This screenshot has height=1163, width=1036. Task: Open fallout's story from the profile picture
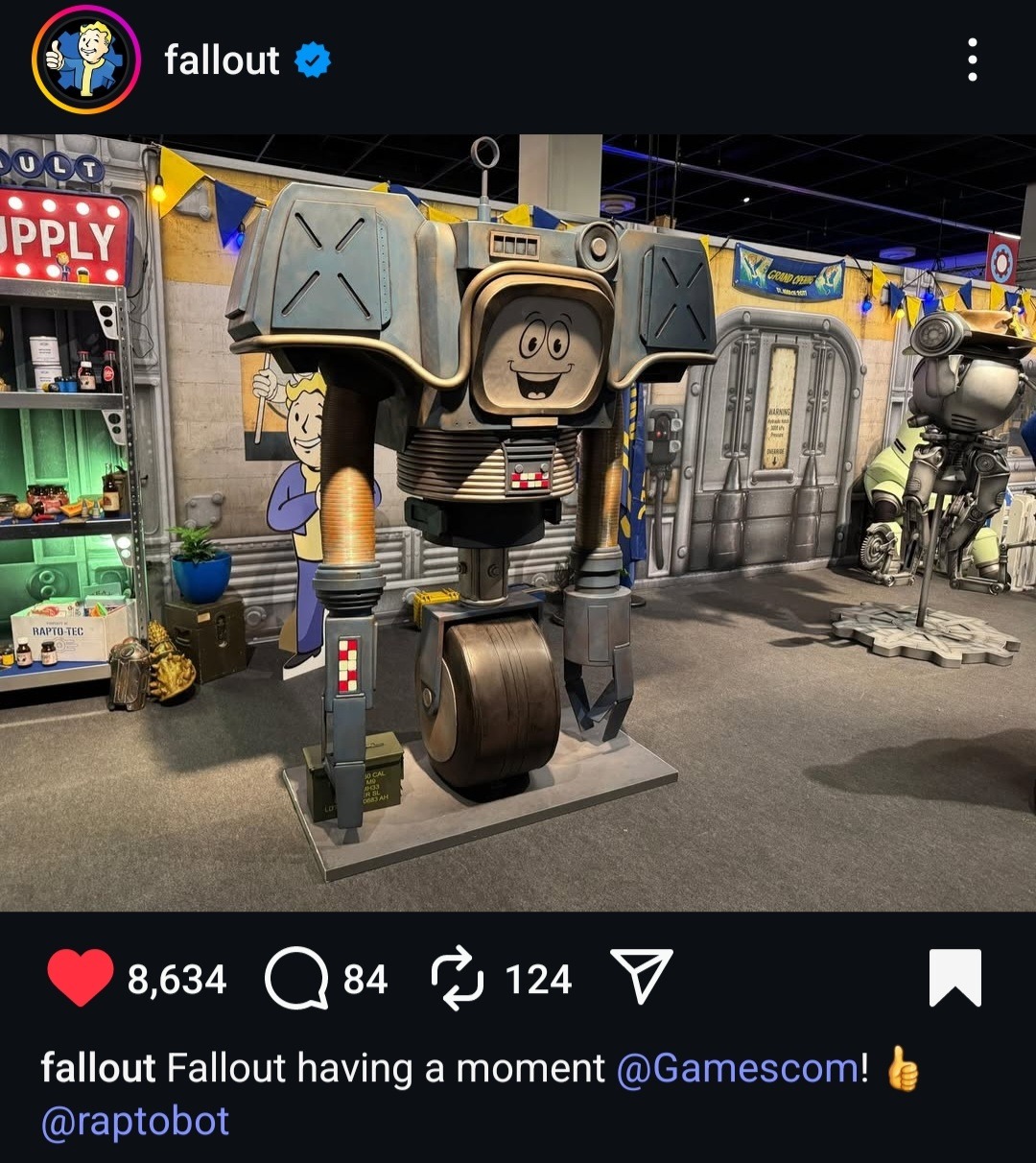(85, 59)
